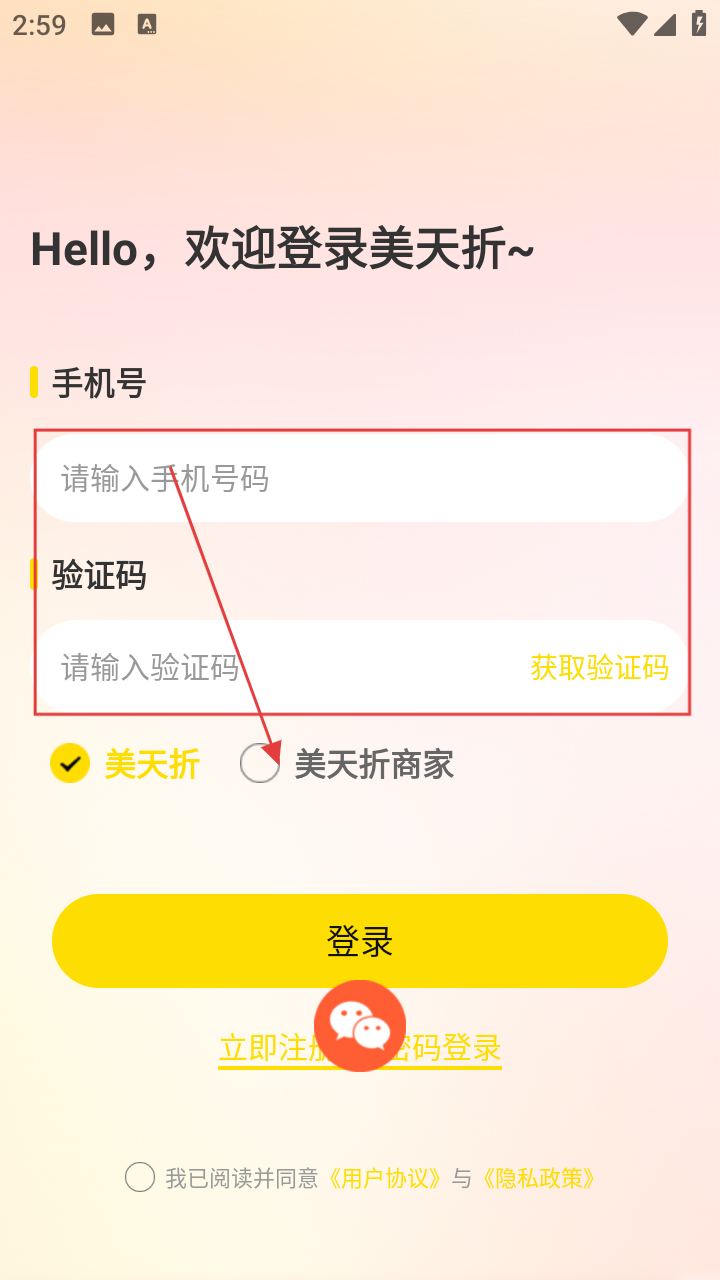Screen dimensions: 720x1280
Task: Check the agreement consent circle
Action: (140, 1178)
